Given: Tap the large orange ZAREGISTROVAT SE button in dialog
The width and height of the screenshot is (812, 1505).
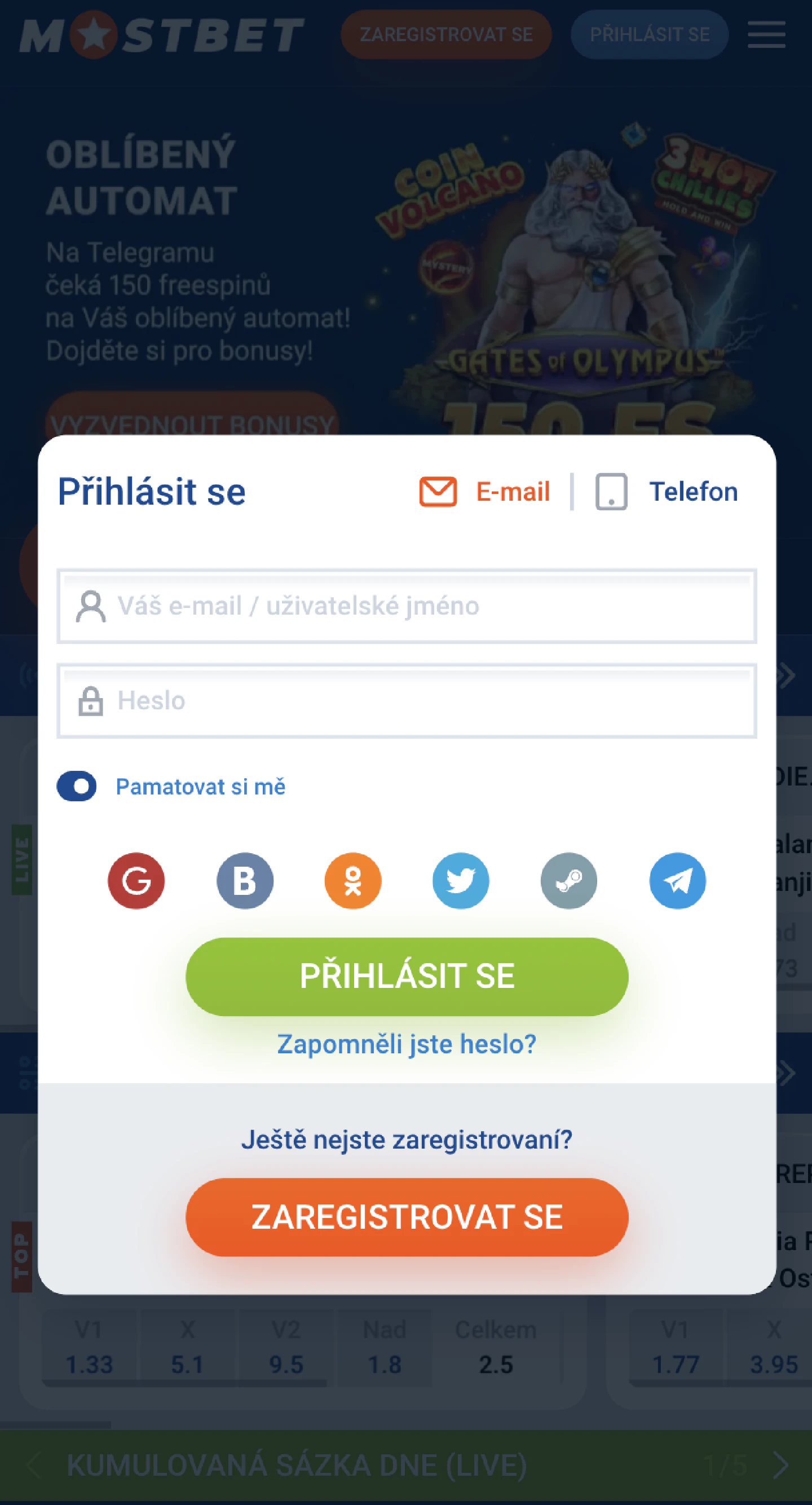Looking at the screenshot, I should (407, 1217).
